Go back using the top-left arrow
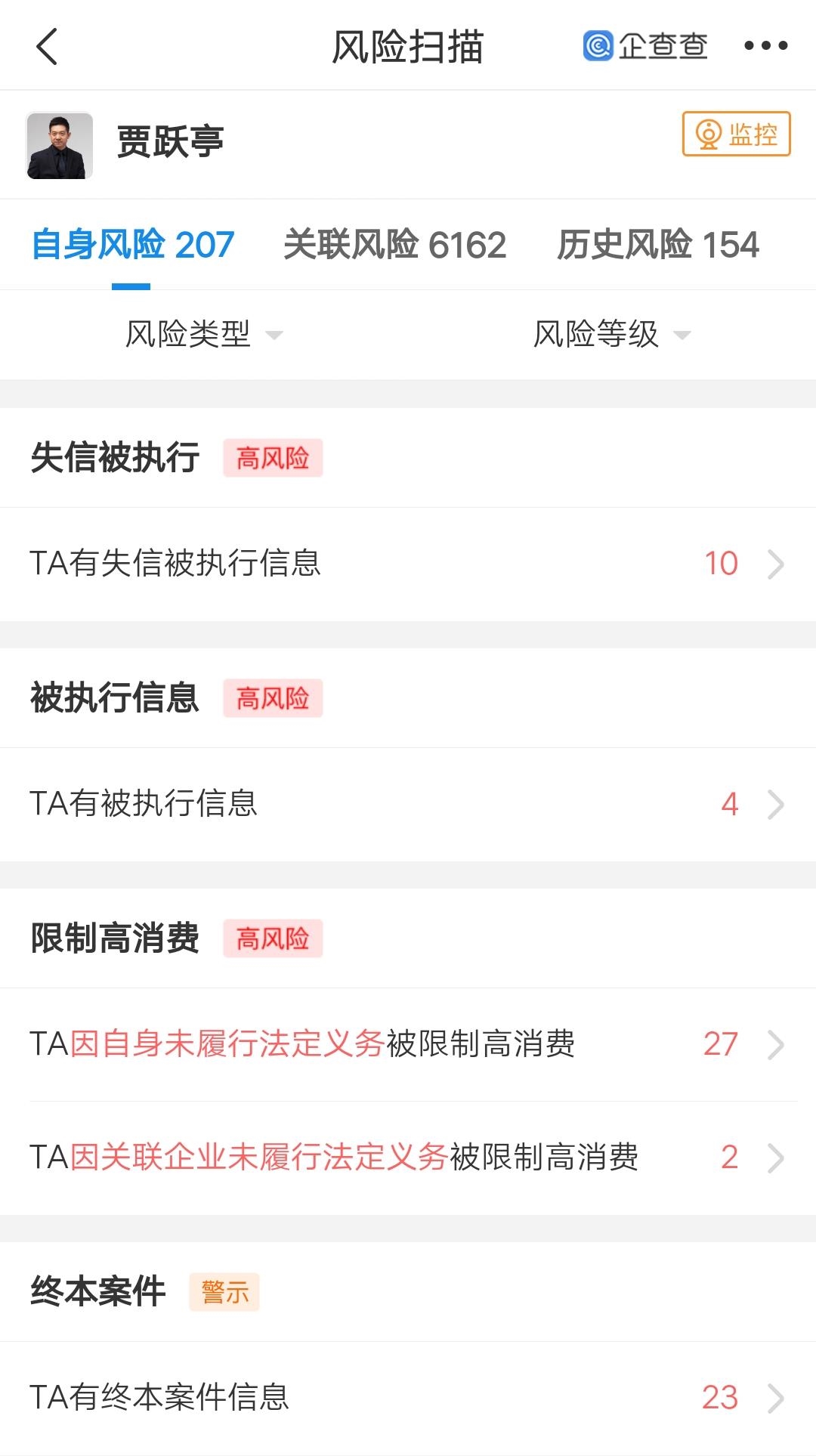The height and width of the screenshot is (1456, 816). coord(47,47)
